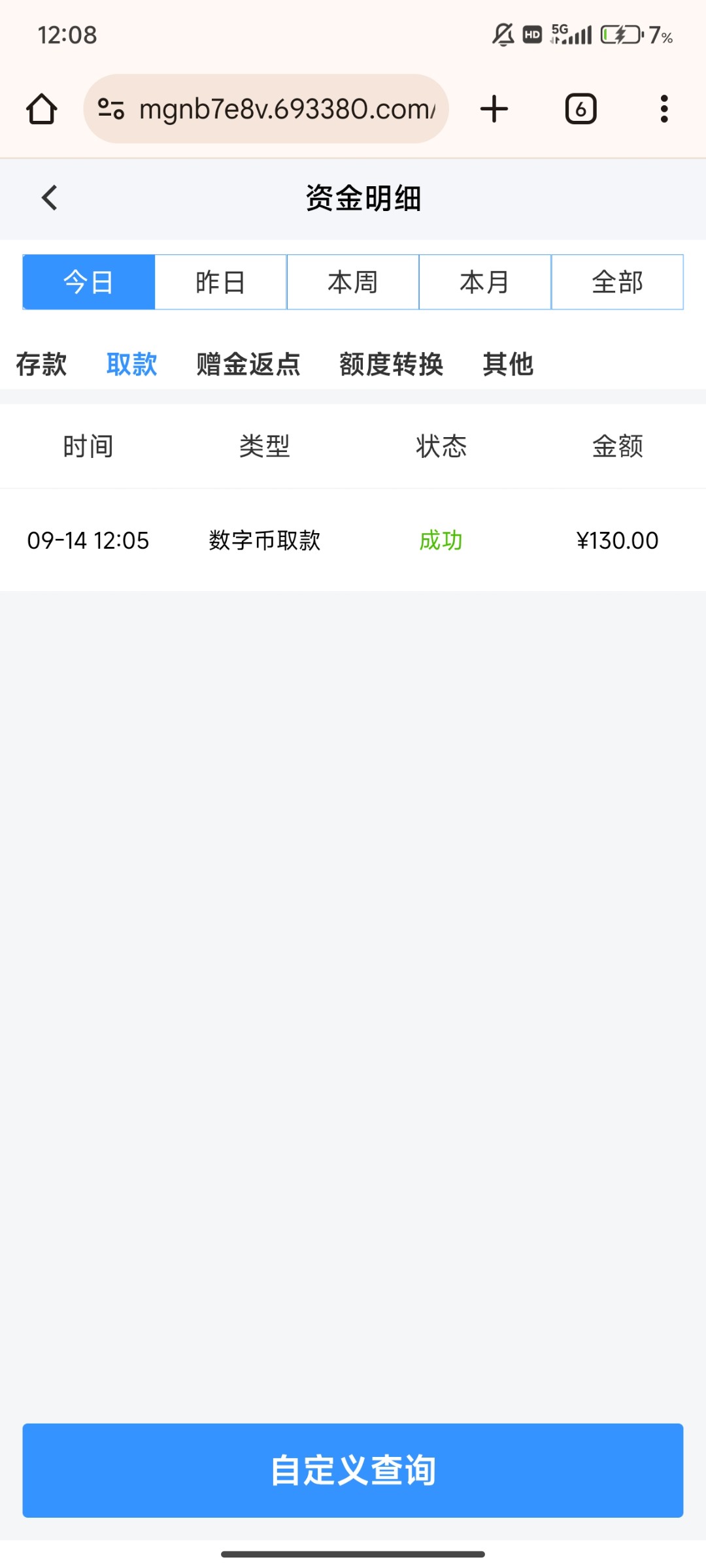Open the 额度转换 category
Viewport: 706px width, 1568px height.
click(x=391, y=365)
